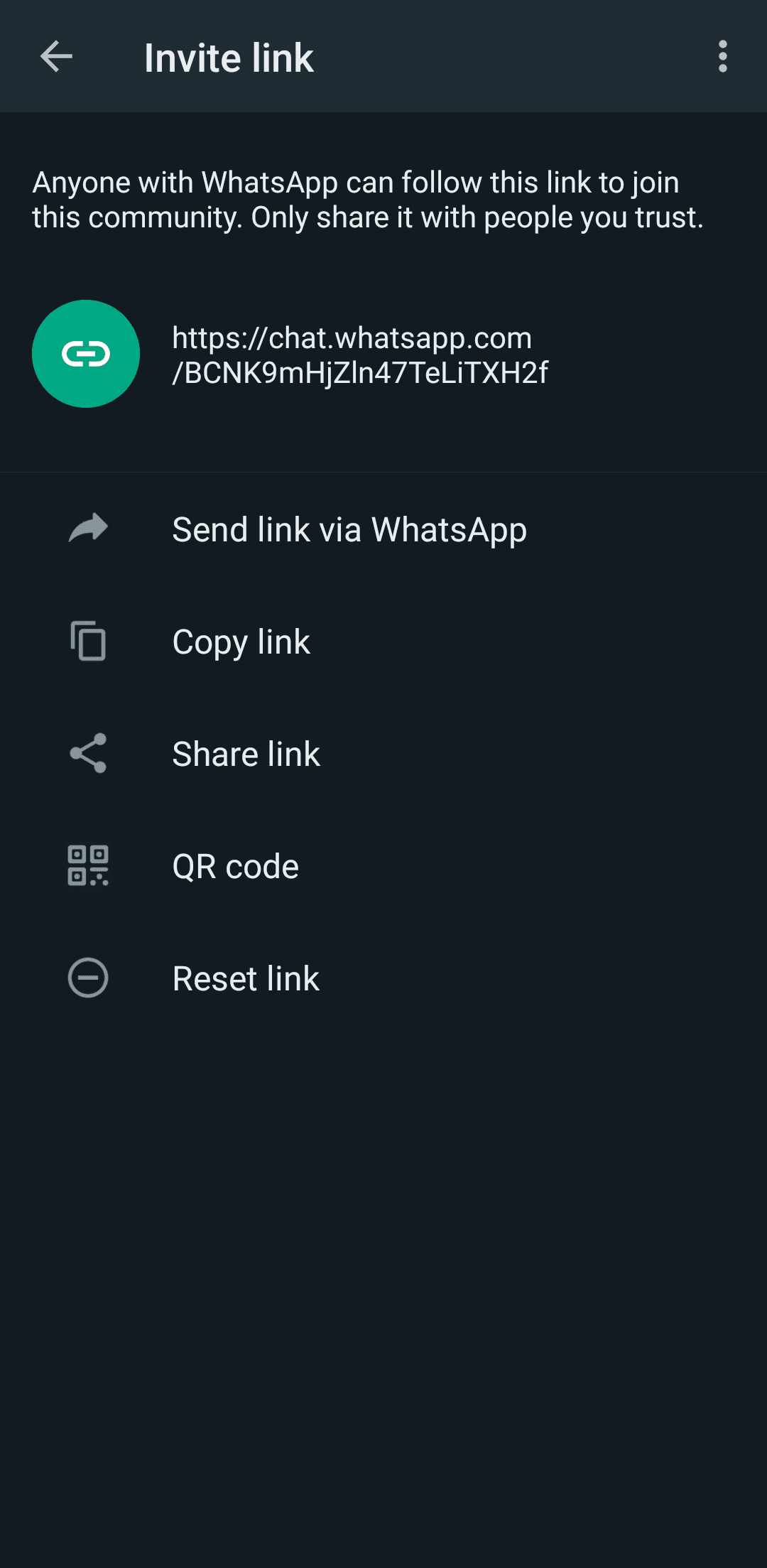Screen dimensions: 767x1568
Task: Tap the share network icon beside Share link
Action: coord(88,753)
